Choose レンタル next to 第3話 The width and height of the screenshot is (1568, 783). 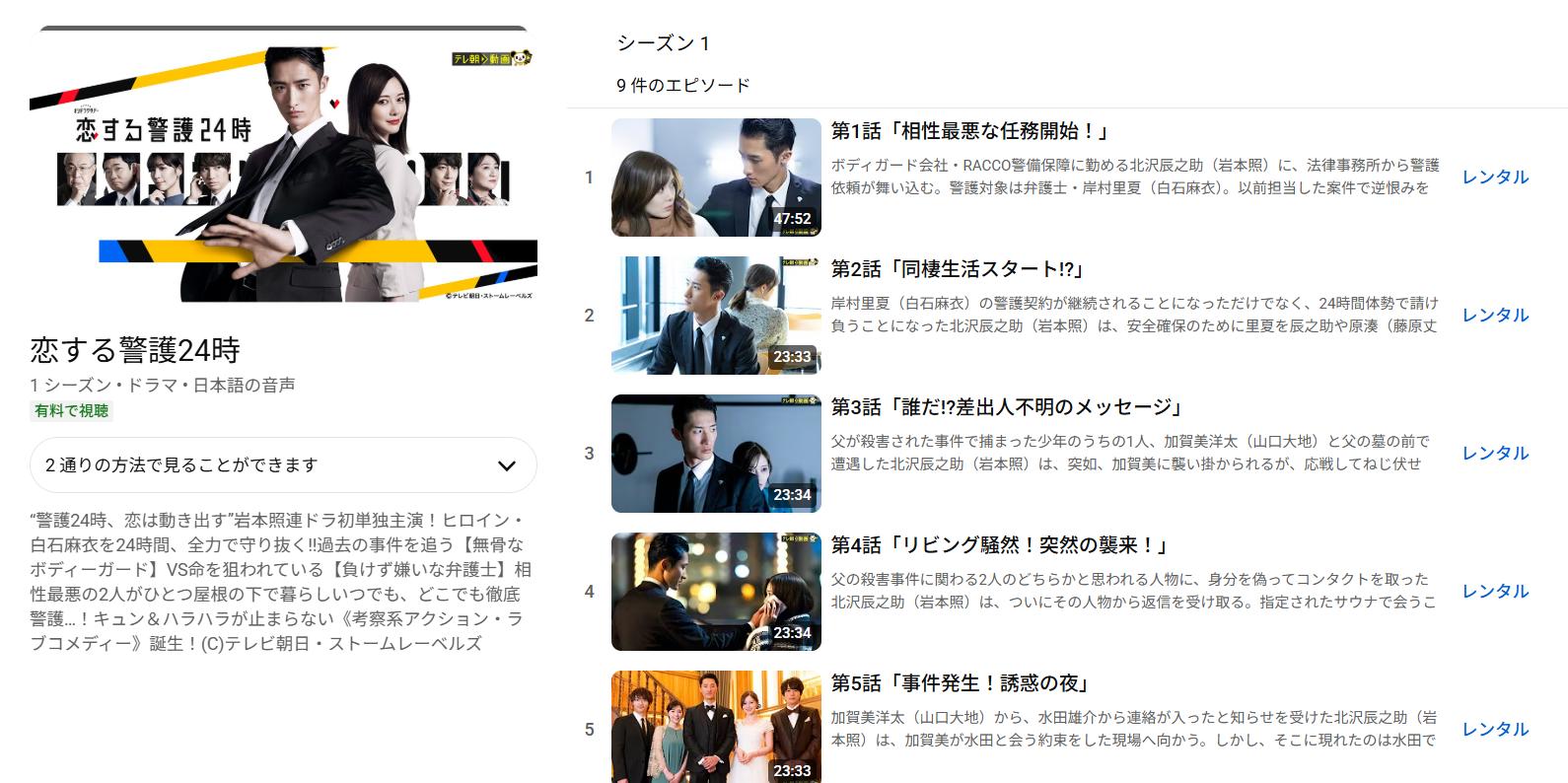click(1495, 454)
